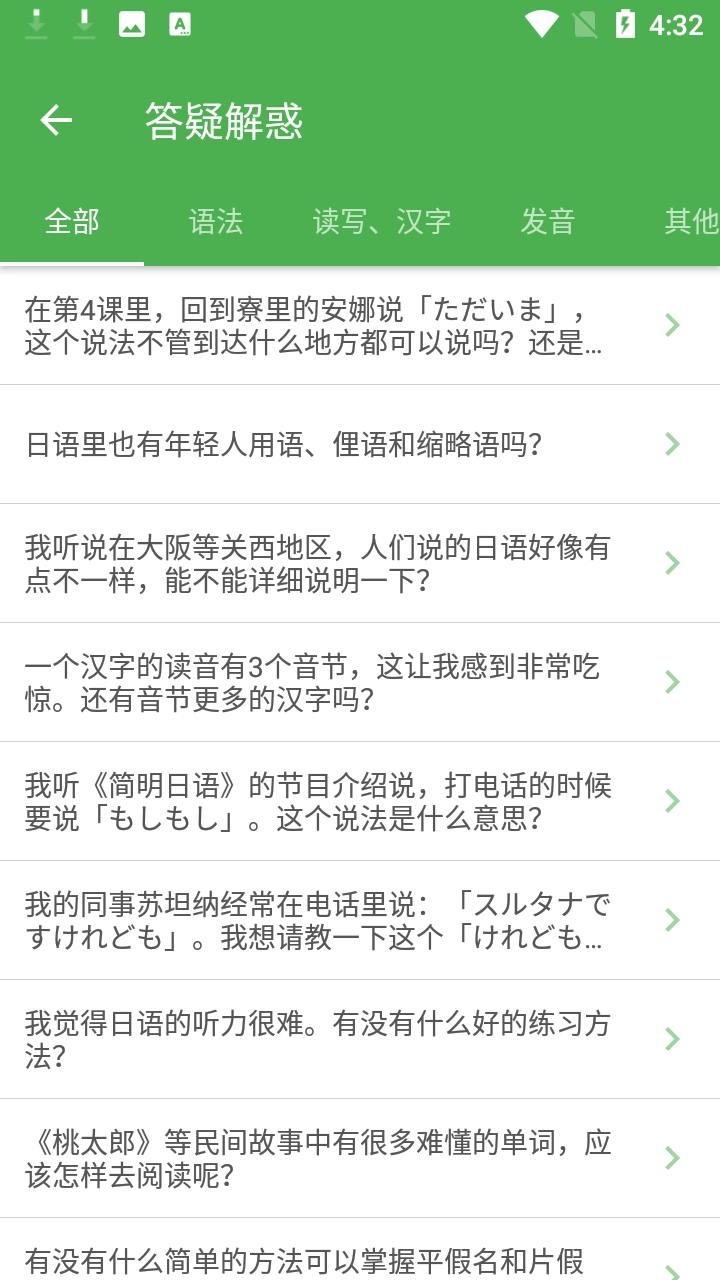Screen dimensions: 720x1280
Task: Open the 读写、汉字 tab
Action: (x=383, y=224)
